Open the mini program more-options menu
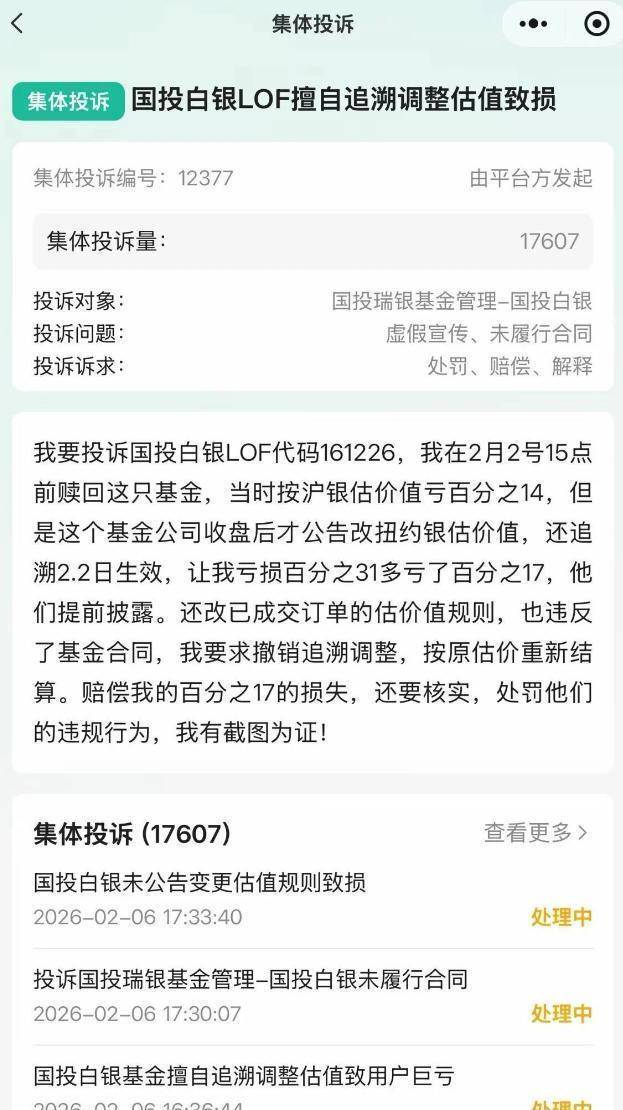The height and width of the screenshot is (1110, 623). click(x=533, y=24)
